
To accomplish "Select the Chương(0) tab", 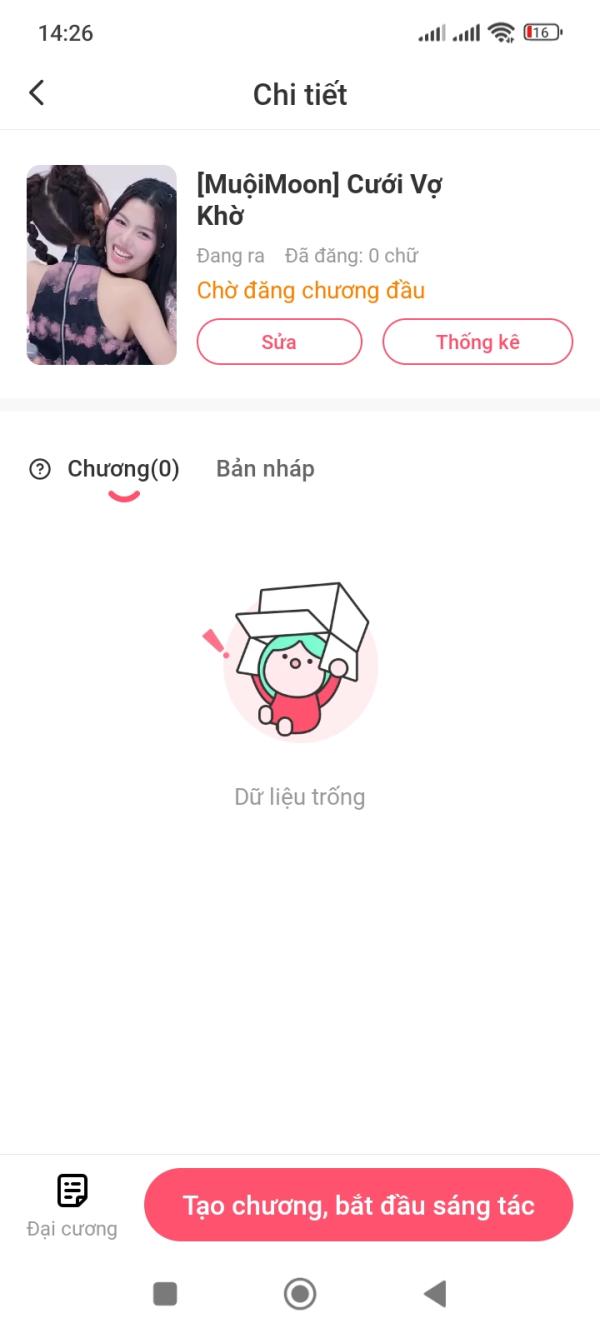I will point(123,469).
